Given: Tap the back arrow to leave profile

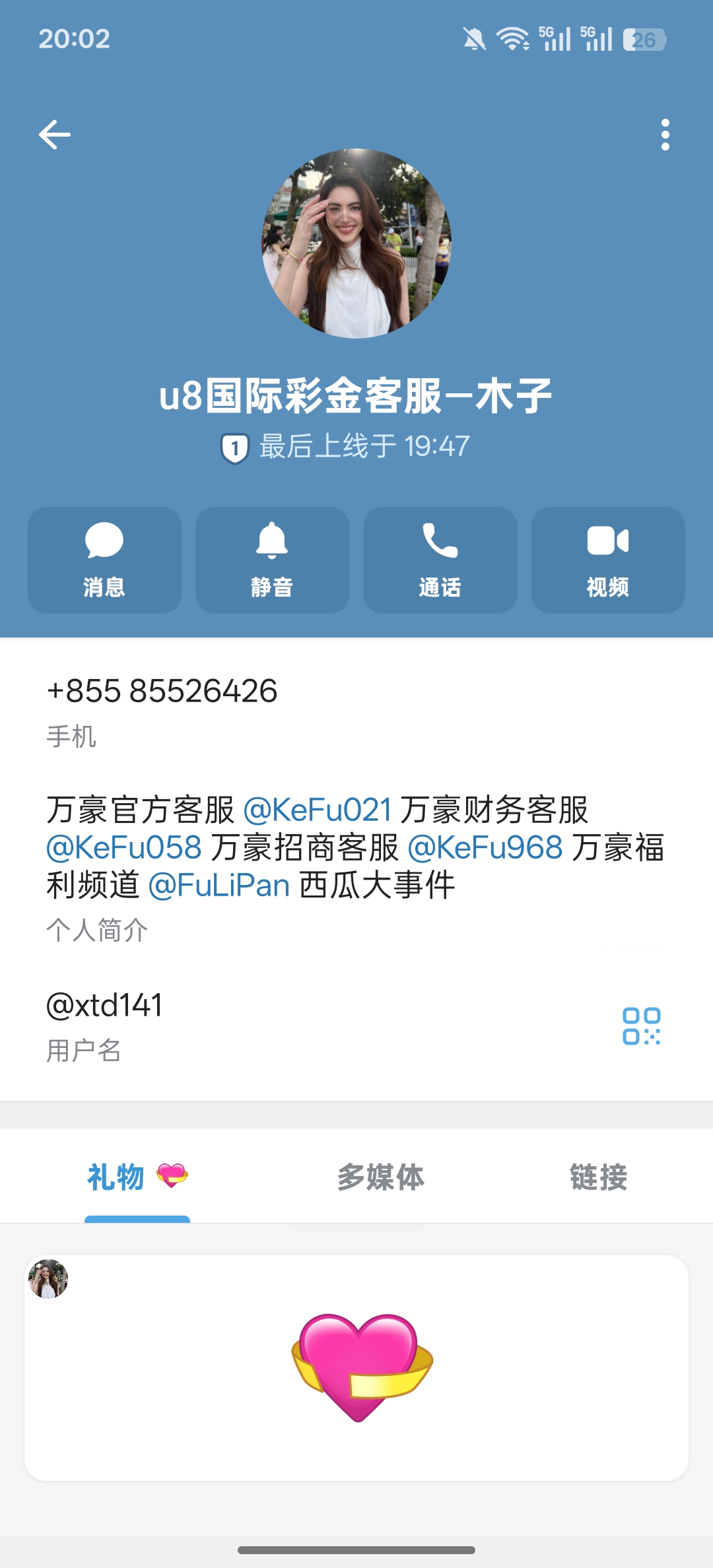Looking at the screenshot, I should [55, 134].
